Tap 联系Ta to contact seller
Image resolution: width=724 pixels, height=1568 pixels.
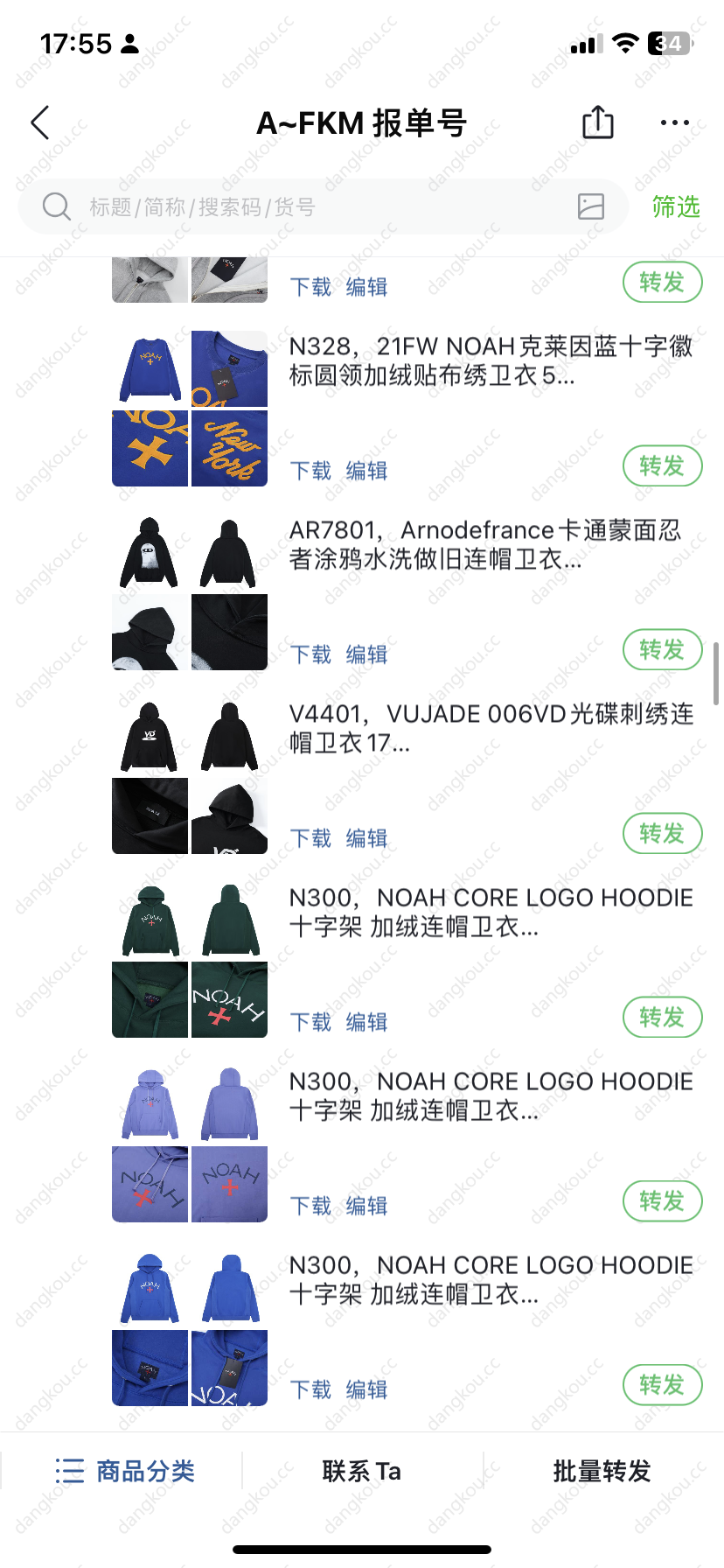361,1471
